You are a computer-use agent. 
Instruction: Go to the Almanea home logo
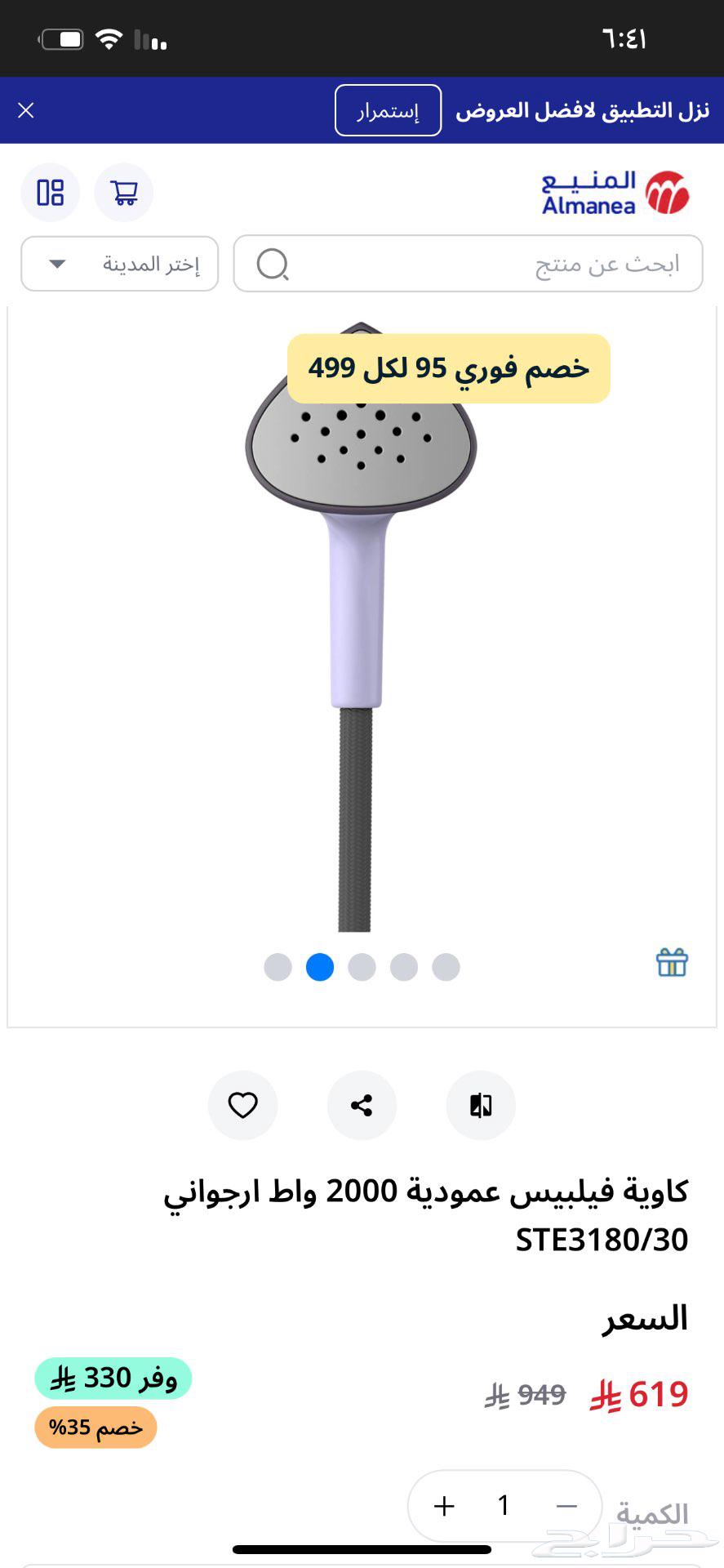click(x=615, y=194)
